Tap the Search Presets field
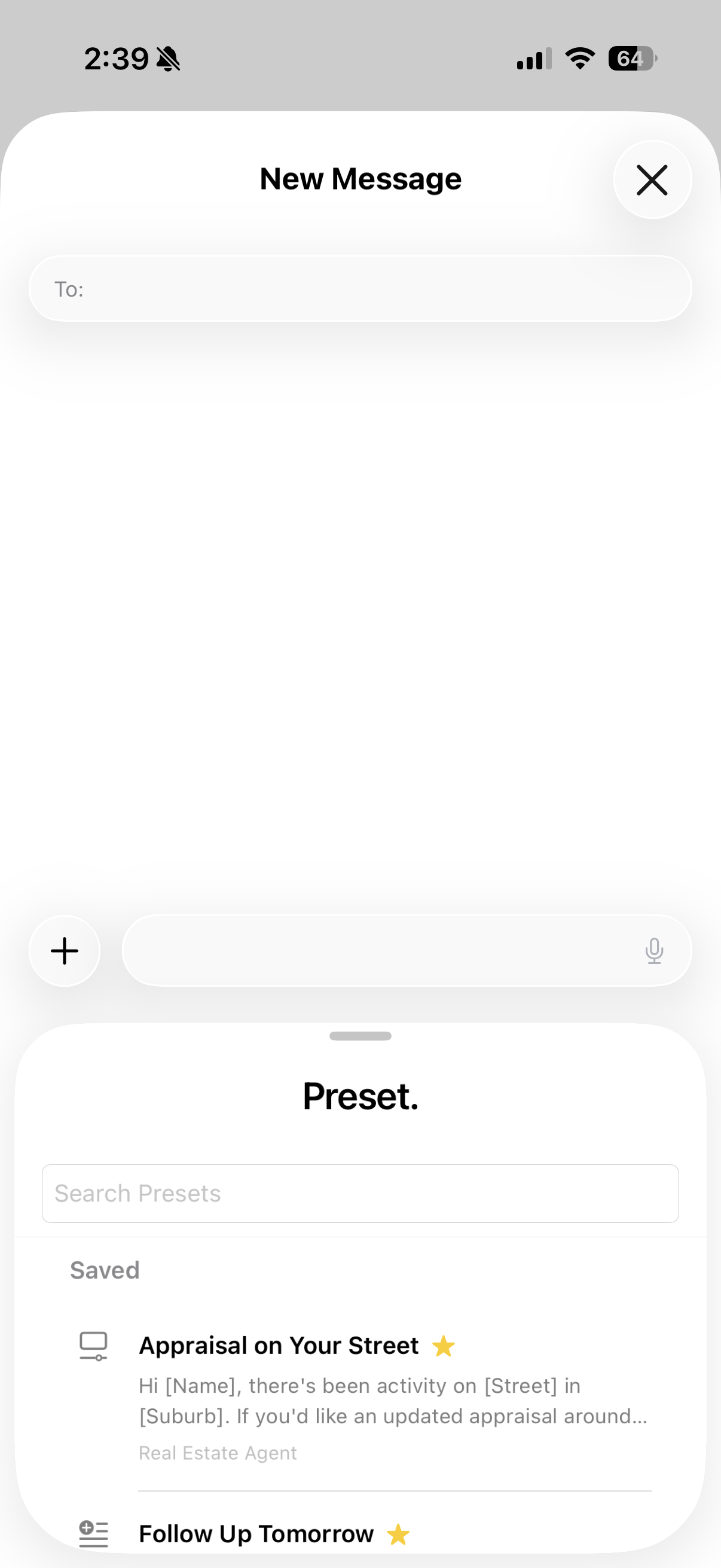 pos(360,1194)
